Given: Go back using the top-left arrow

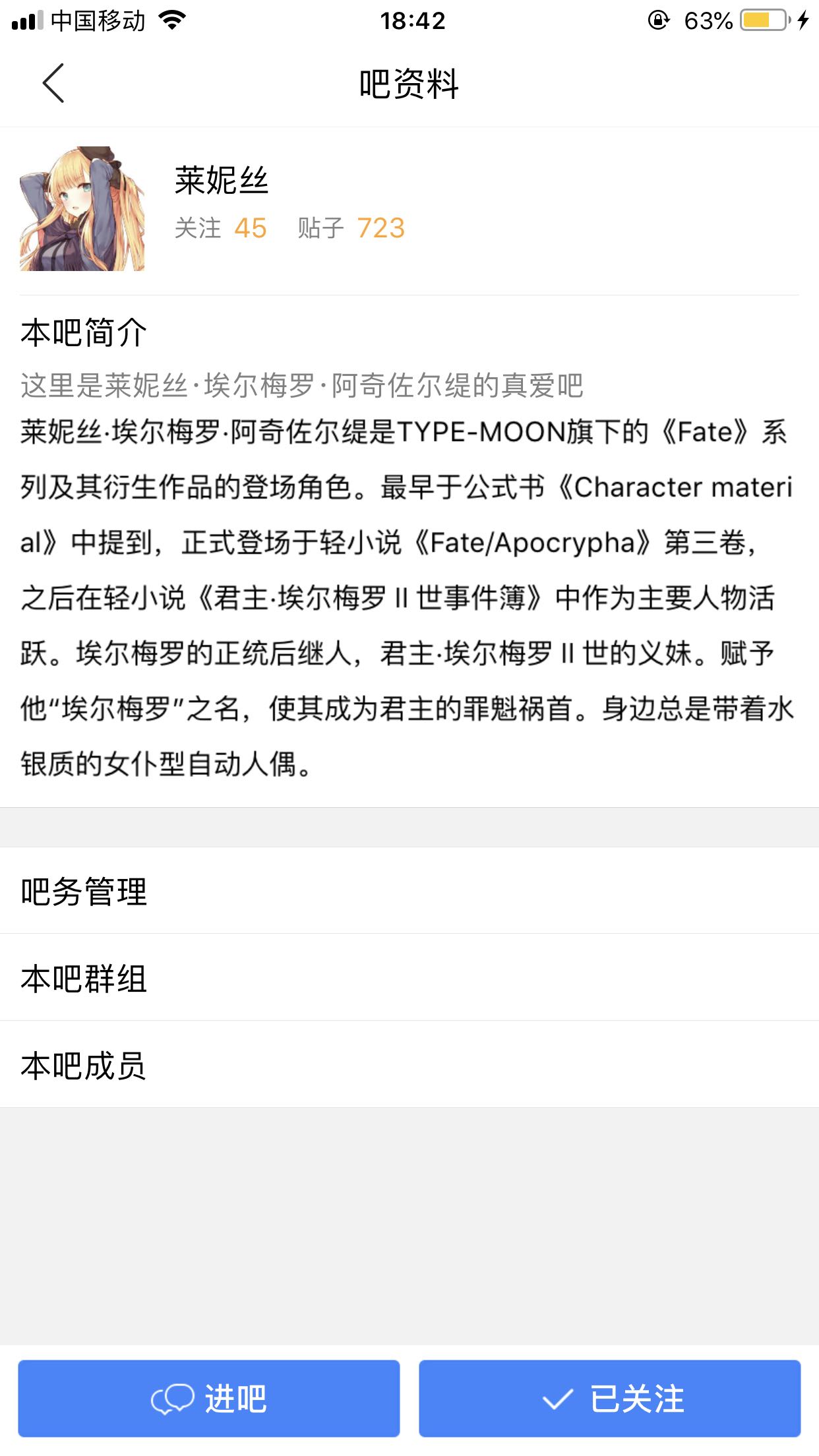Looking at the screenshot, I should (53, 83).
